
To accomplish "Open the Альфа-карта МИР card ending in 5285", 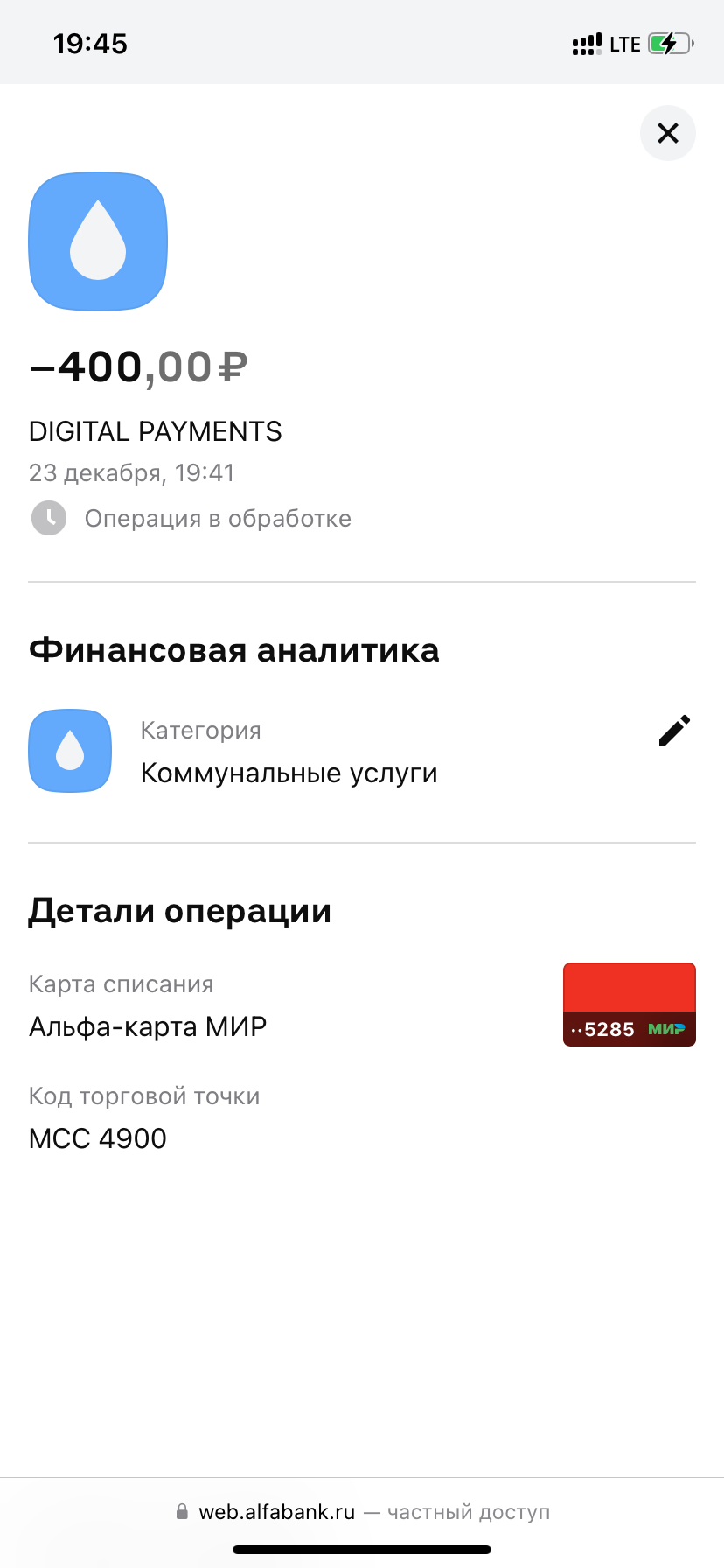I will (629, 1004).
